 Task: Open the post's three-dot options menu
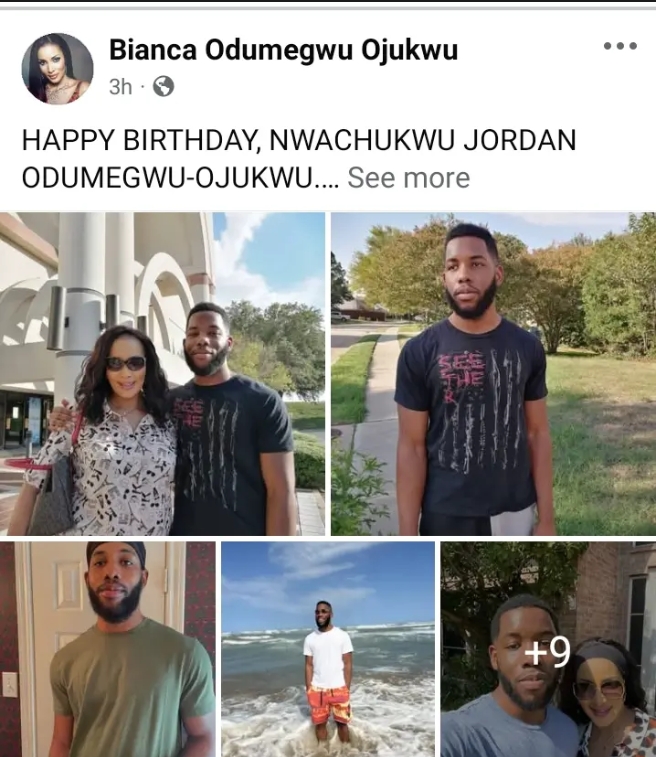click(x=620, y=47)
